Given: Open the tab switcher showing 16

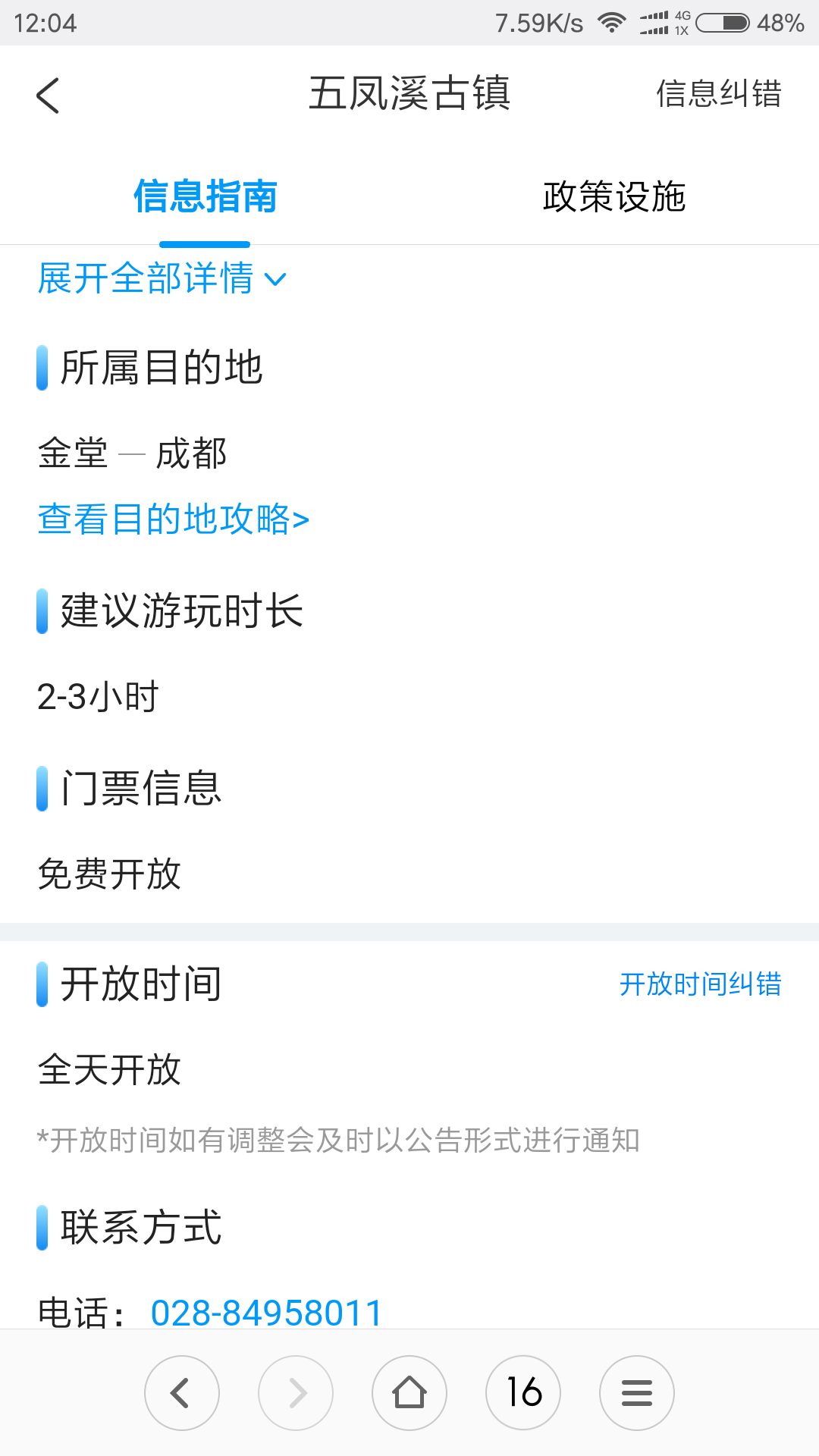Looking at the screenshot, I should pos(523,1393).
